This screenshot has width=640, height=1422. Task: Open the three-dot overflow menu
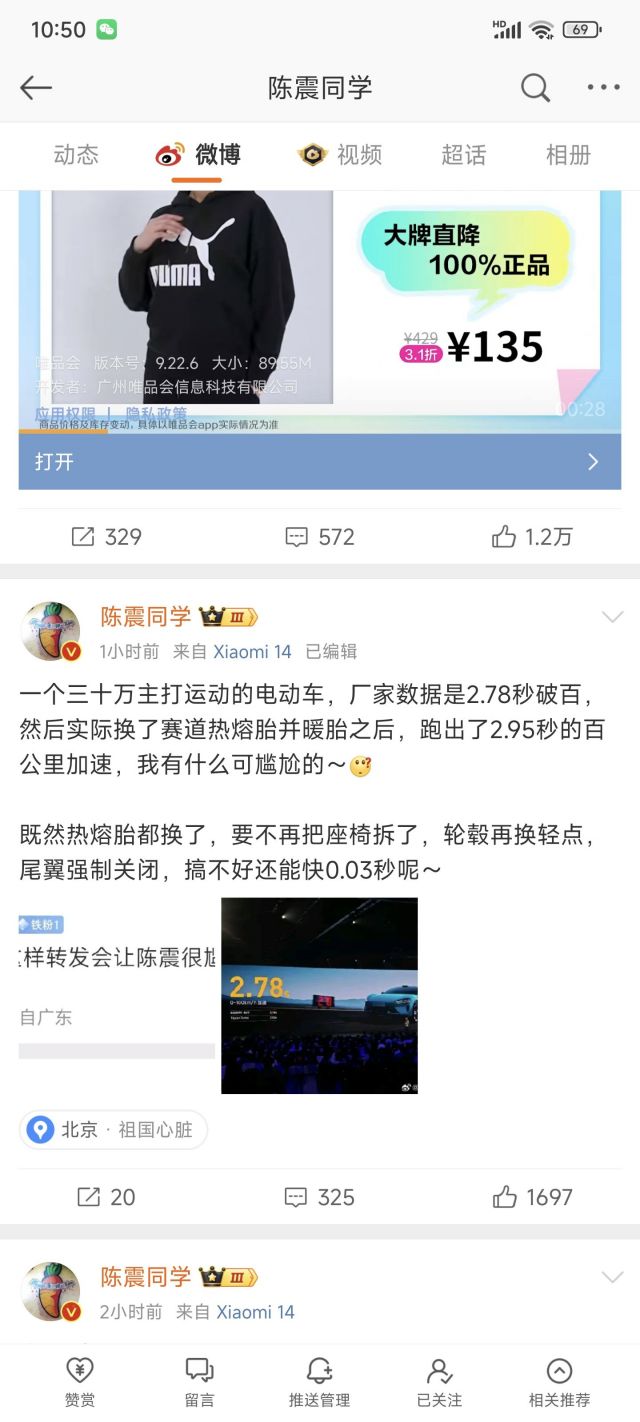click(x=603, y=88)
